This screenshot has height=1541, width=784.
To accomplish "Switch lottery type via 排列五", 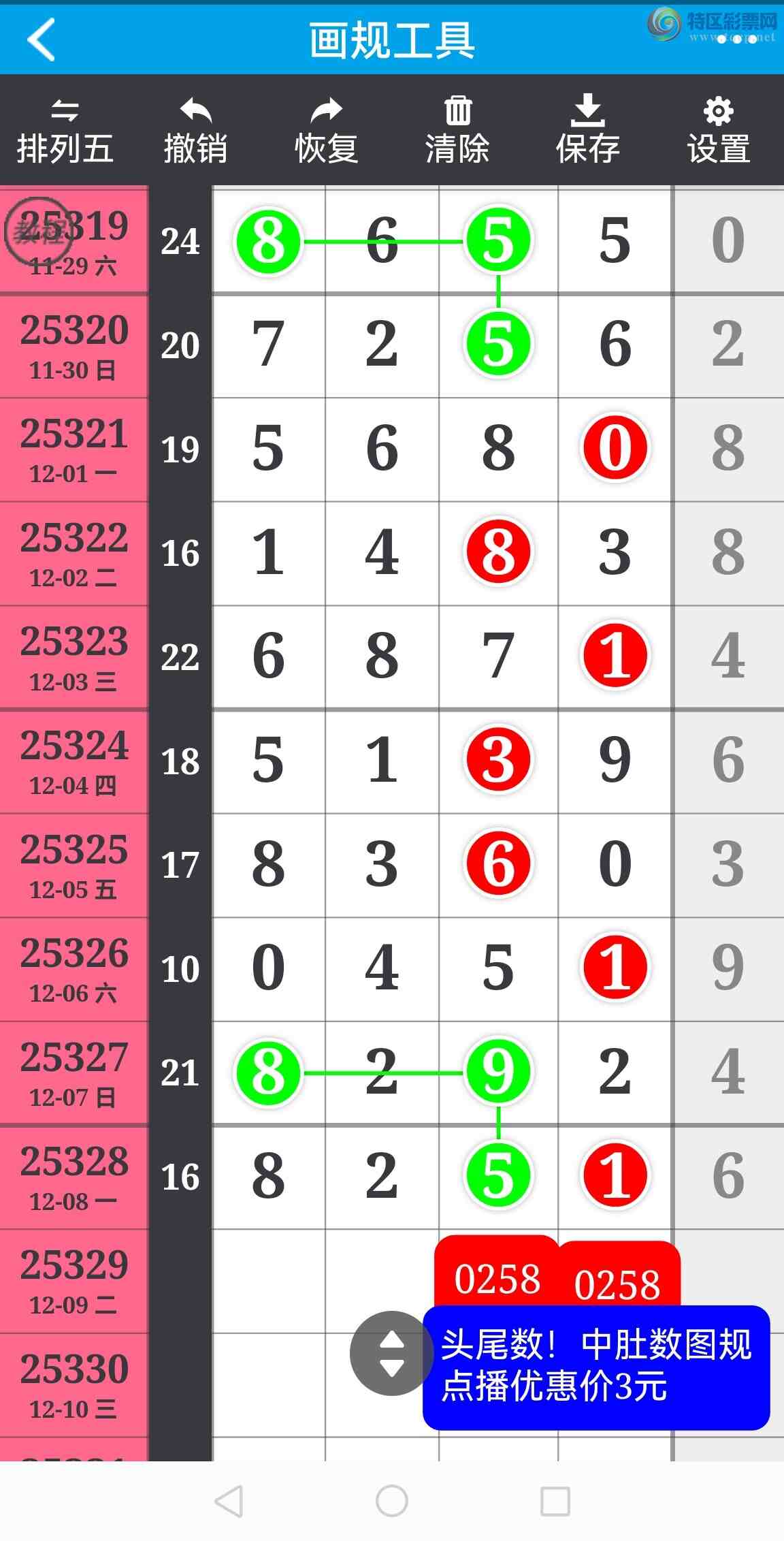I will pos(65,131).
